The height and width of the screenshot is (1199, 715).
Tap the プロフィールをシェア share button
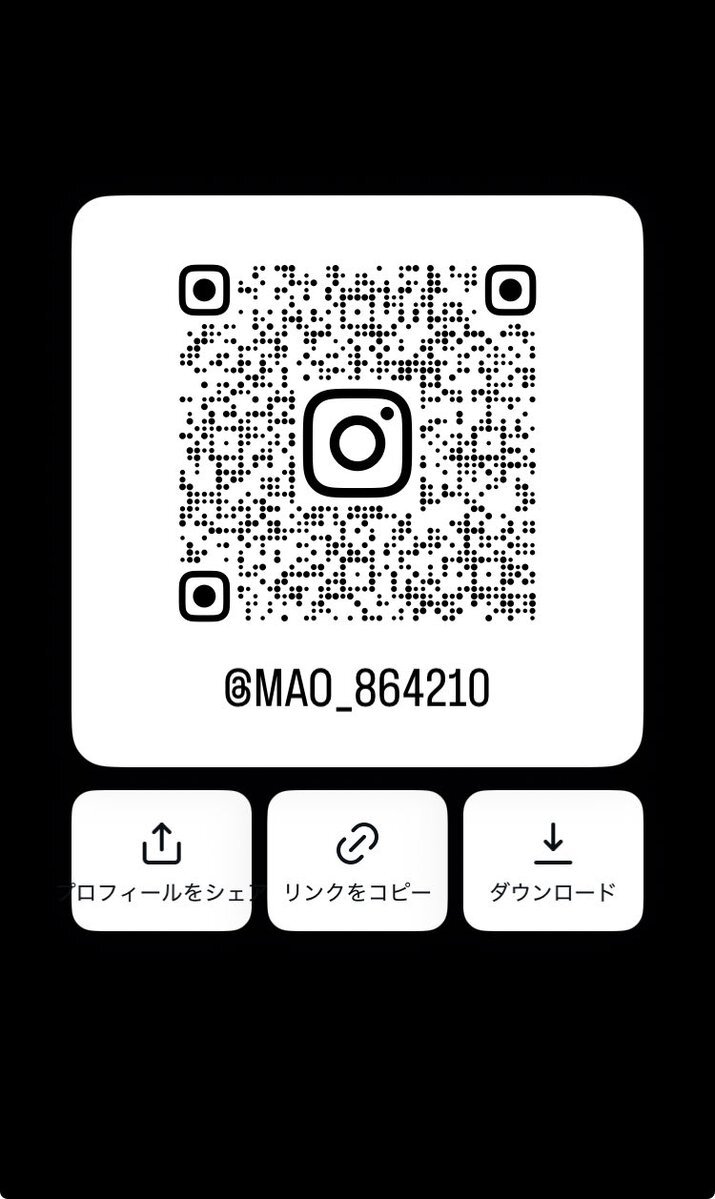point(161,860)
